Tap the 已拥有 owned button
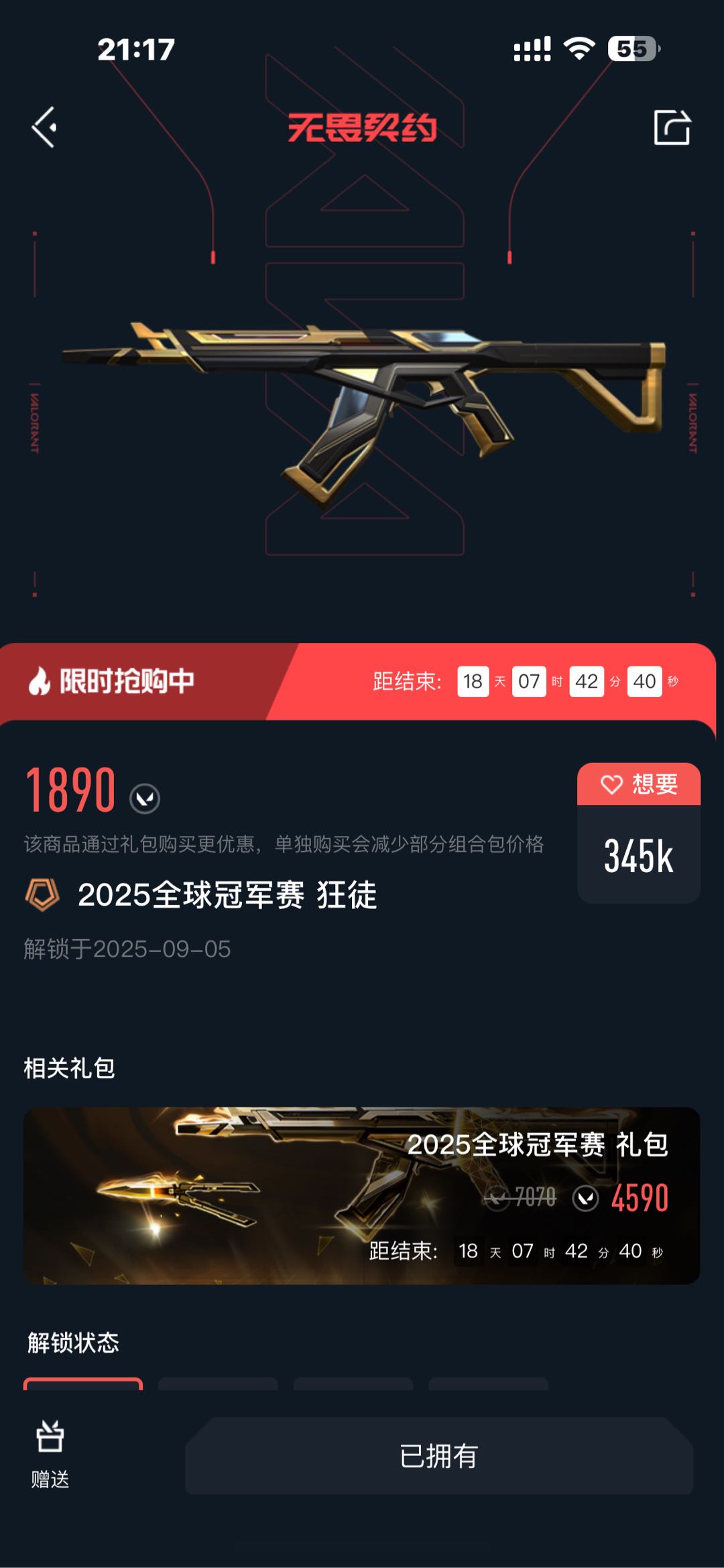 coord(439,1455)
